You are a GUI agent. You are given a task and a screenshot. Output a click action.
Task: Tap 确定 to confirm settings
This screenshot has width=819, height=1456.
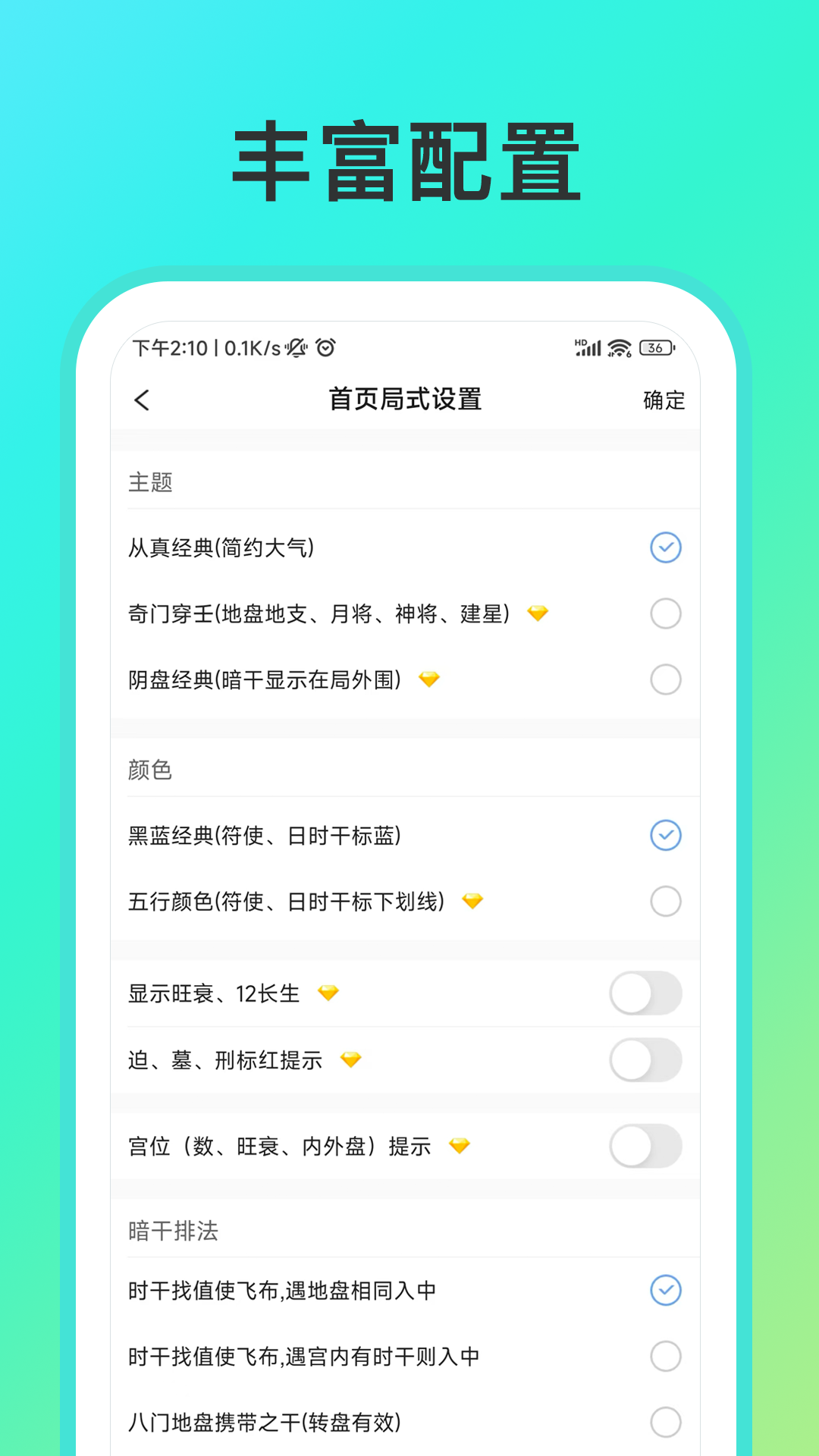click(x=664, y=400)
